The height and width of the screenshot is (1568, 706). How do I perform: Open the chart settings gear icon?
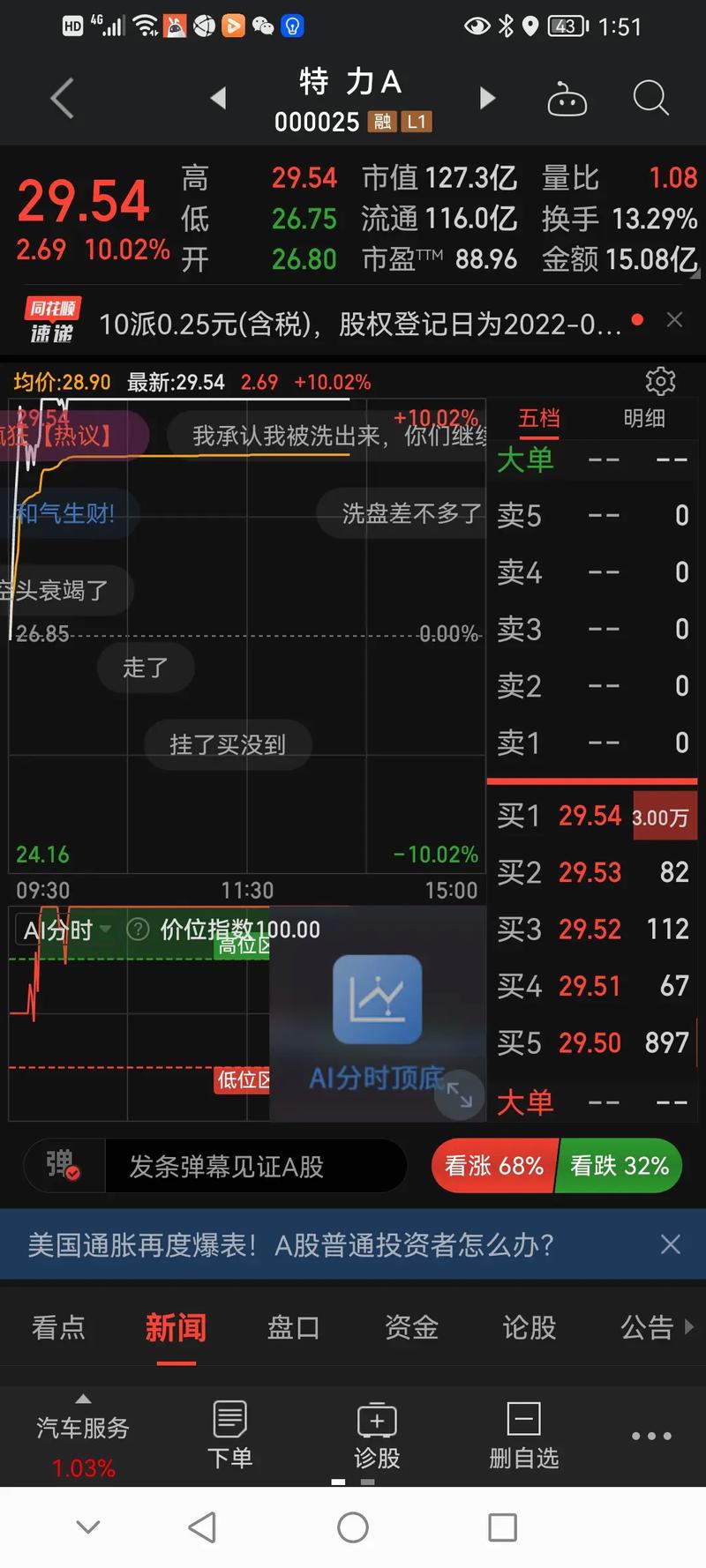click(659, 381)
